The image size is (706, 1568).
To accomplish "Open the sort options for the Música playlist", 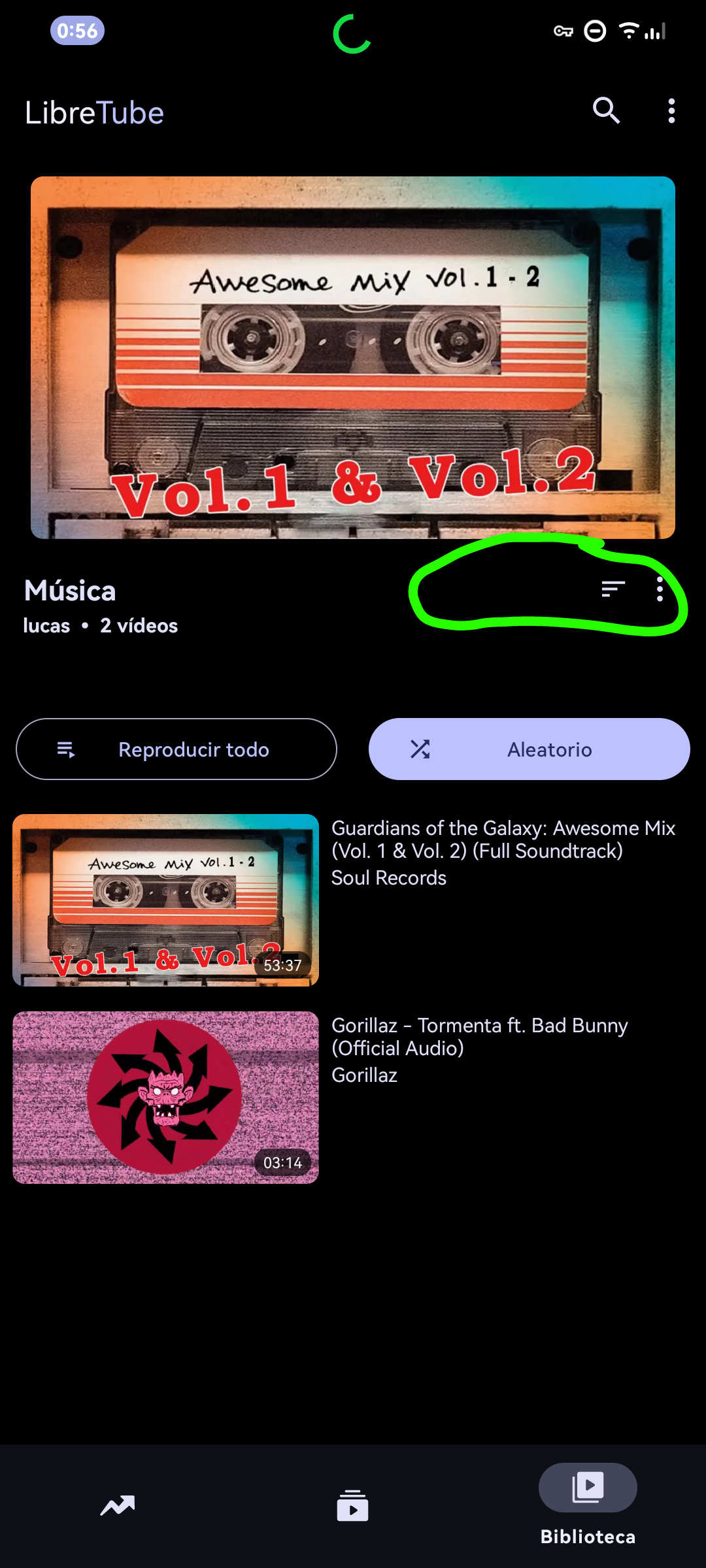I will 613,589.
